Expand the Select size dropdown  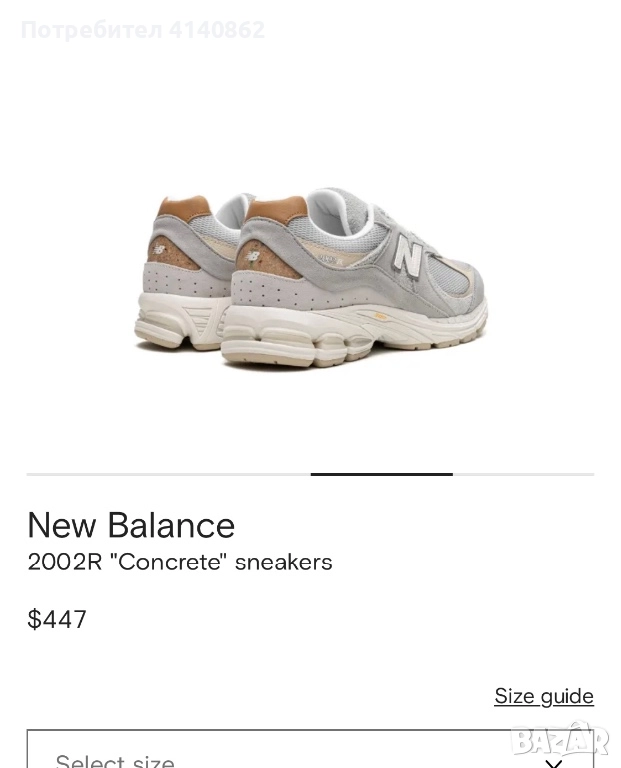pos(310,755)
